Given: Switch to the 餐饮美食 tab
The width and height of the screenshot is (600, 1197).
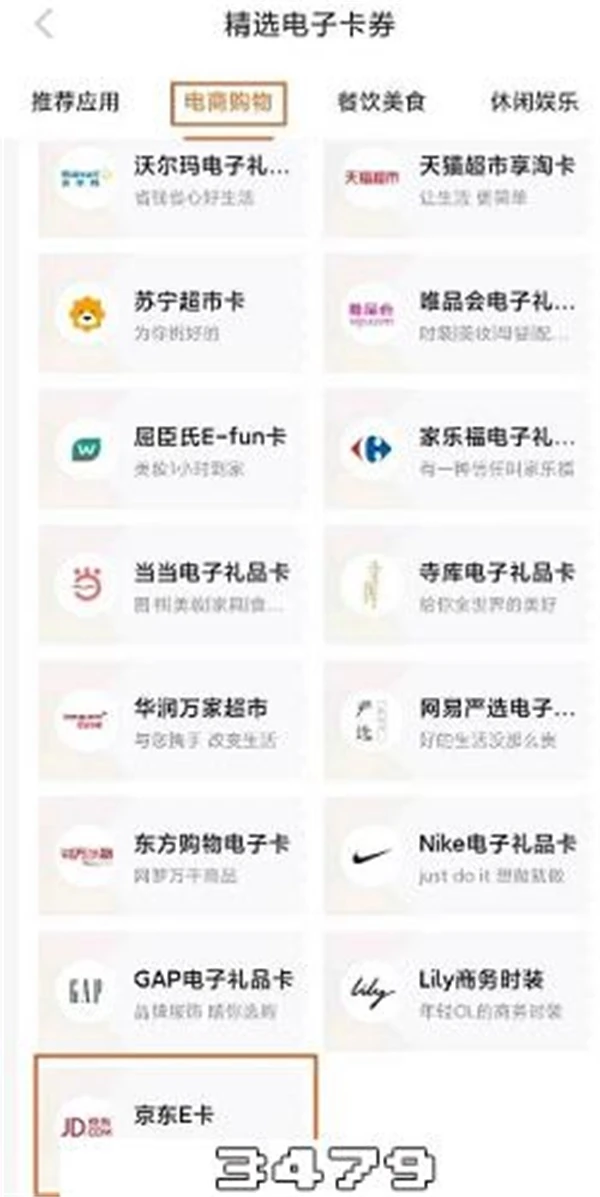Looking at the screenshot, I should 381,101.
